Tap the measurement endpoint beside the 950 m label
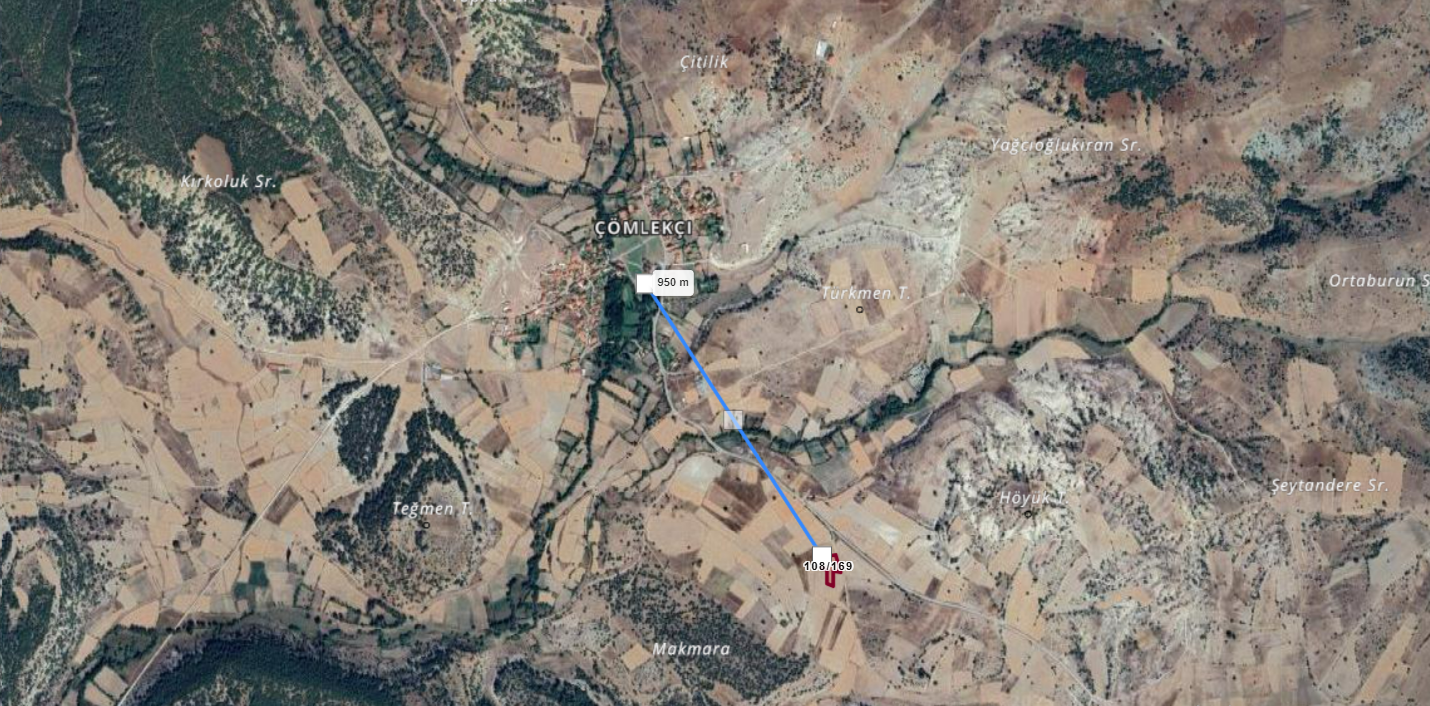The width and height of the screenshot is (1430, 706). click(x=644, y=284)
